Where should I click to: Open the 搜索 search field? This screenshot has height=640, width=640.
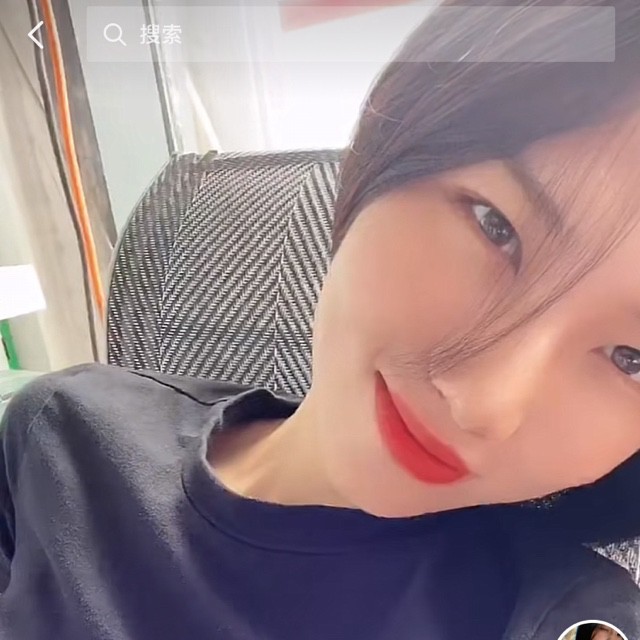click(351, 34)
